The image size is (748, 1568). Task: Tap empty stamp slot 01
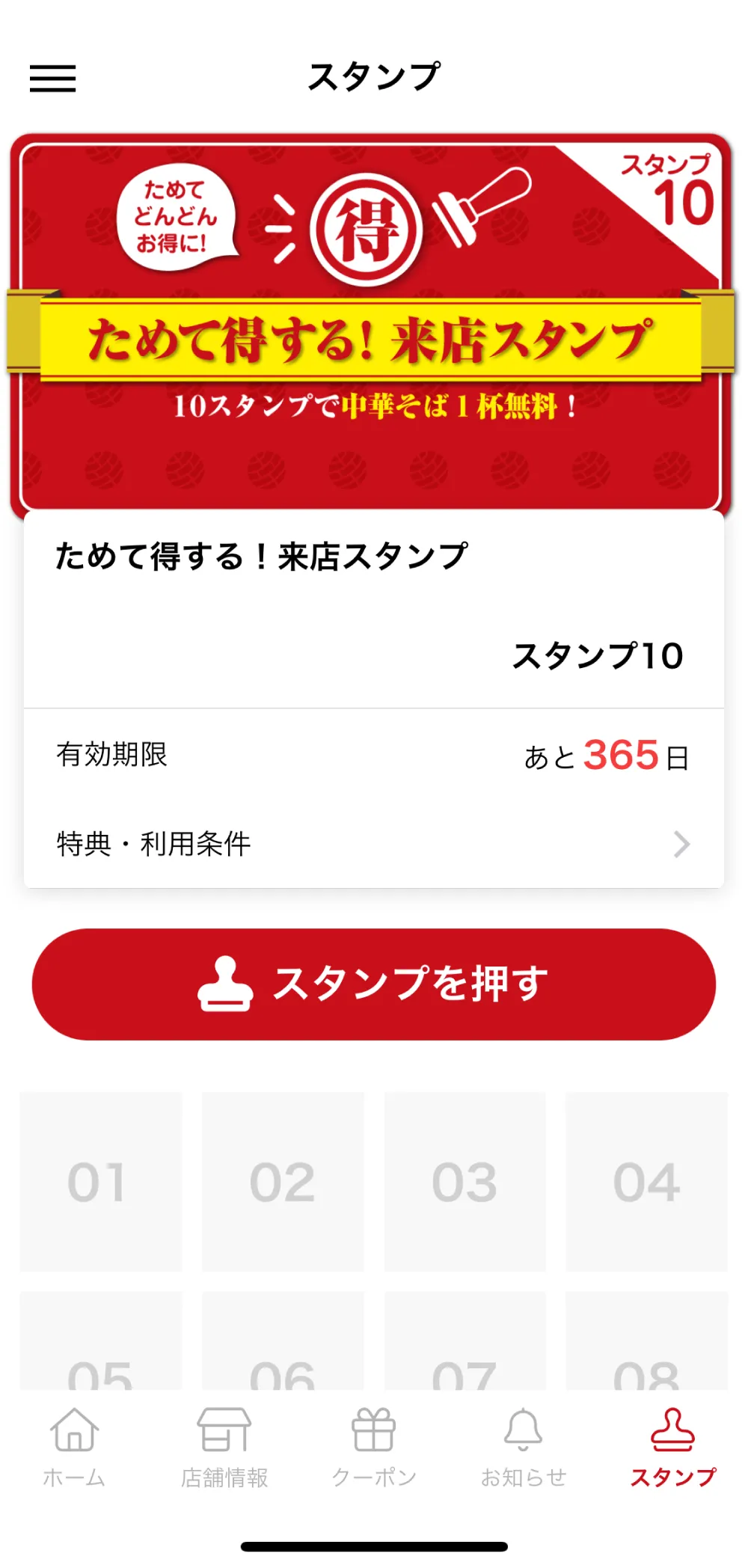(x=101, y=1180)
